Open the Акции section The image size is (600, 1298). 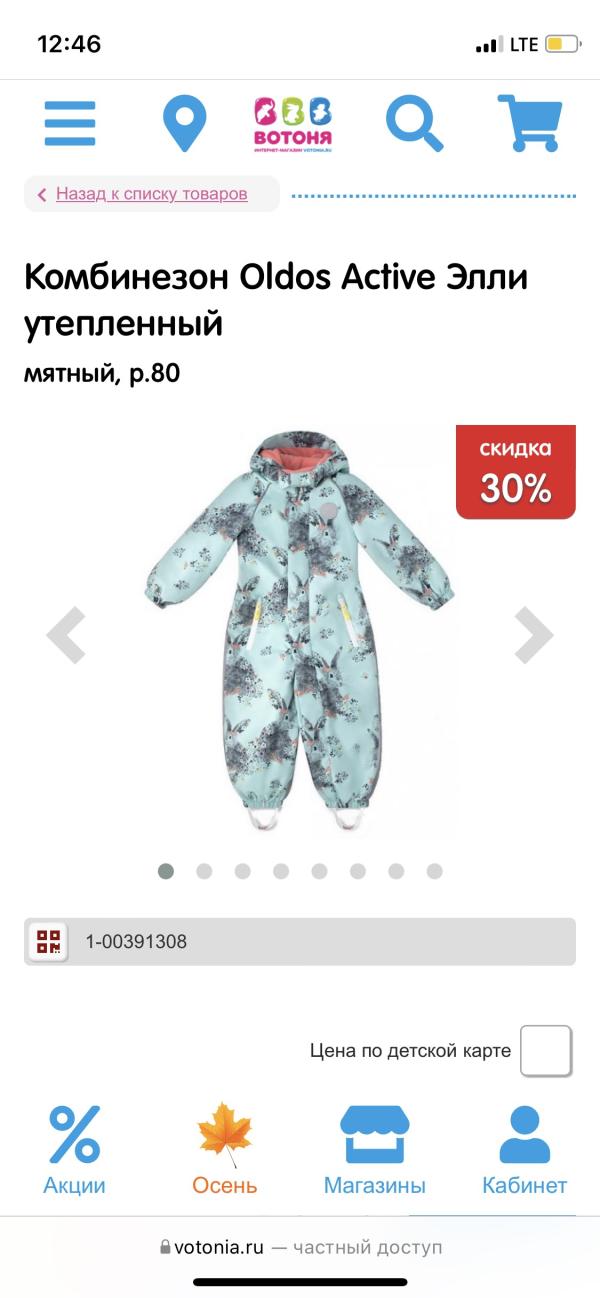click(74, 1150)
